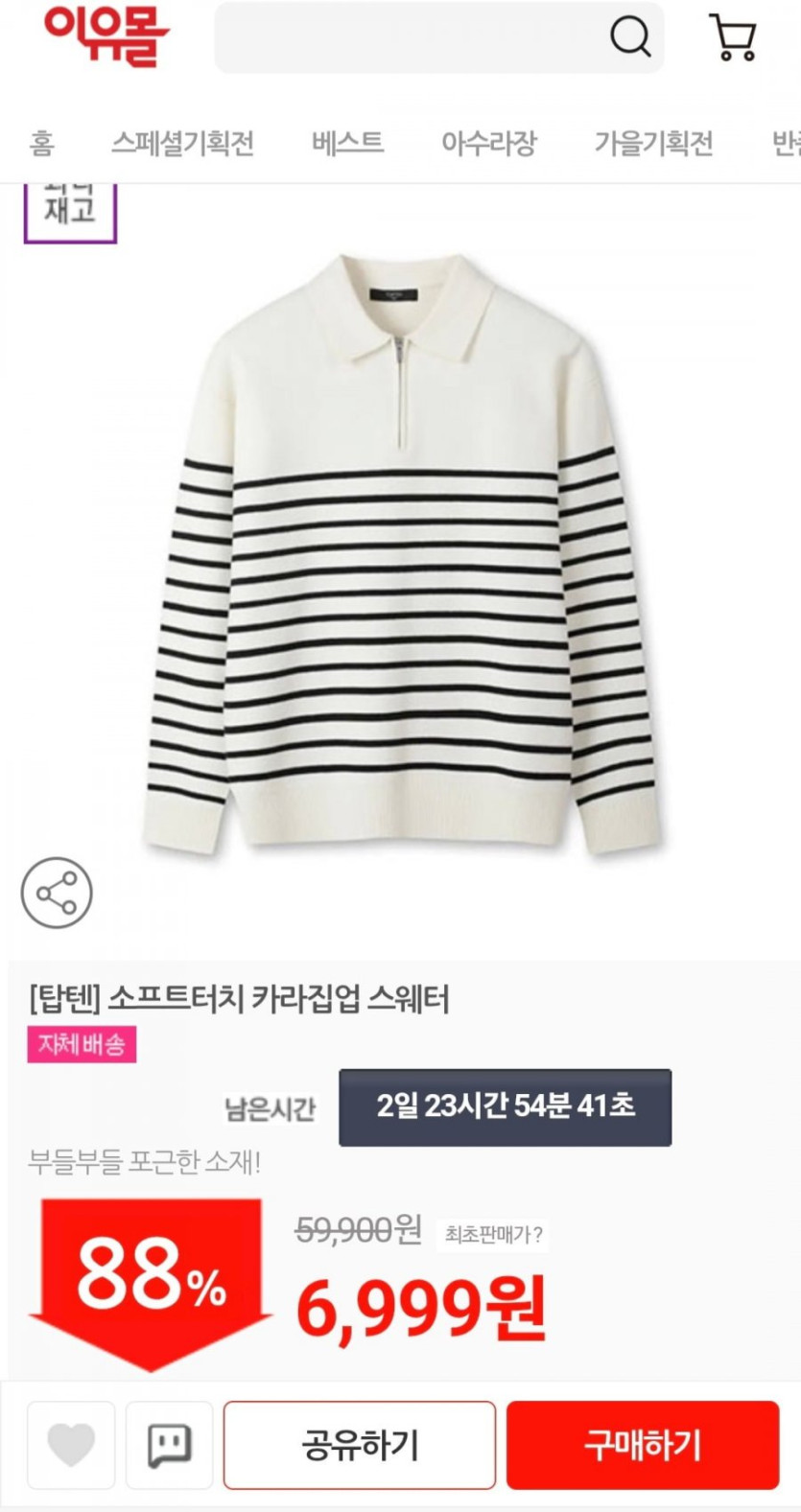801x1512 pixels.
Task: Open the 스페셜기획전 tab
Action: [x=182, y=144]
